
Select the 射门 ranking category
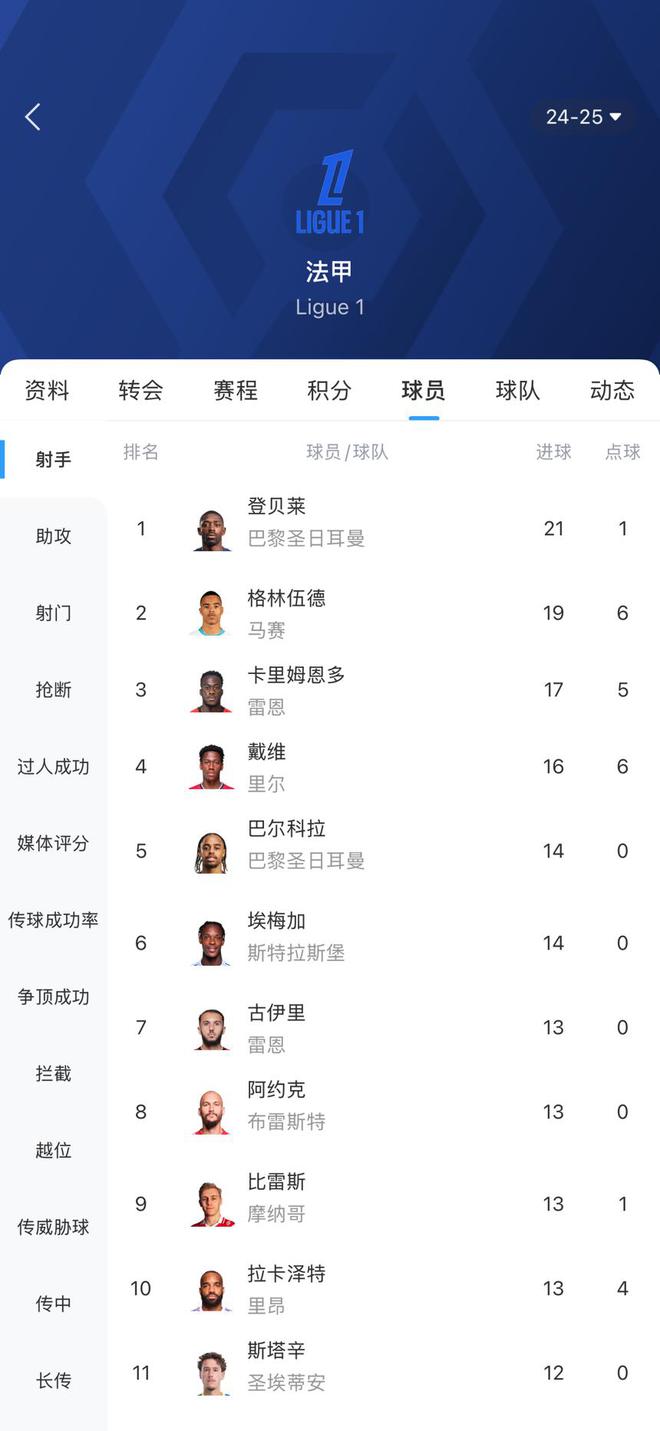pos(53,613)
